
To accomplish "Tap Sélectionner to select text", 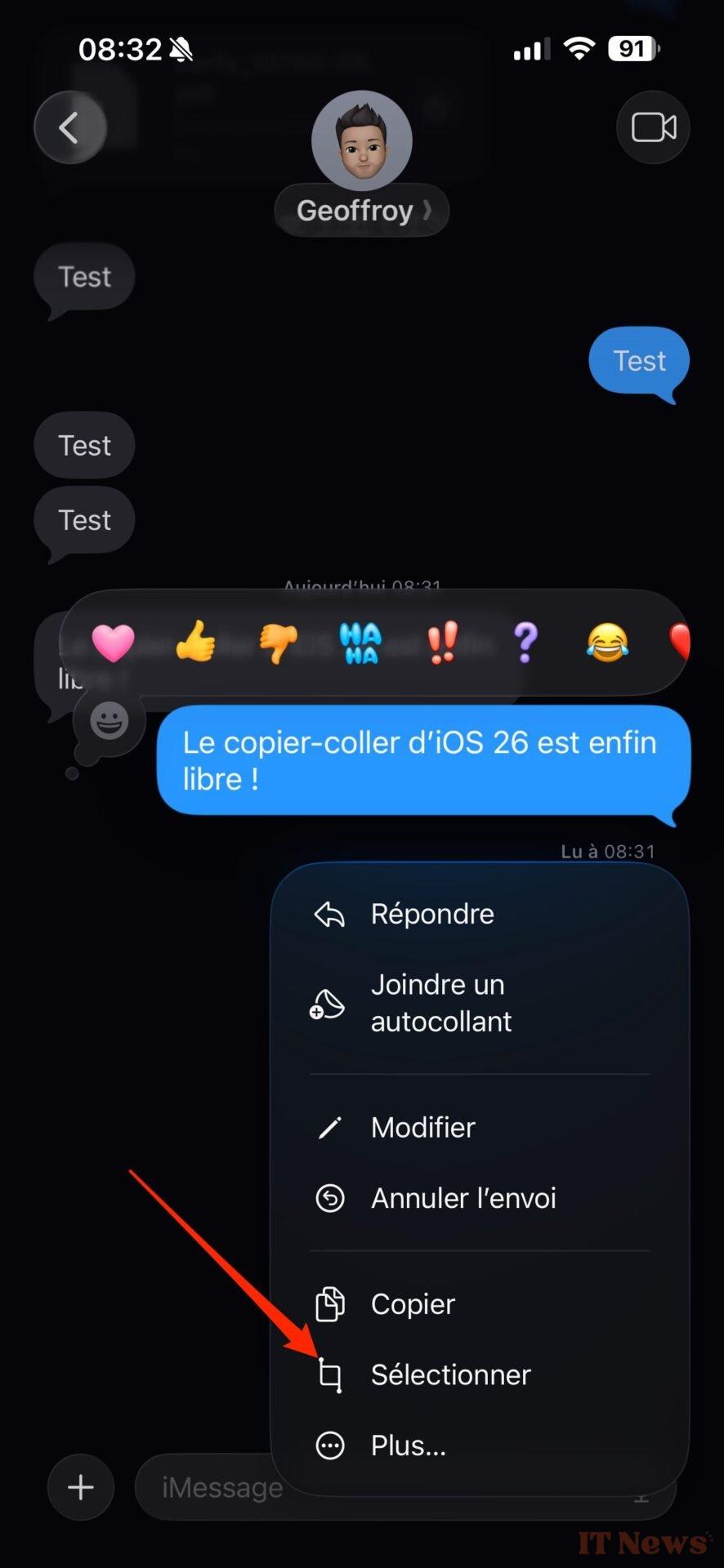I will (x=480, y=1374).
